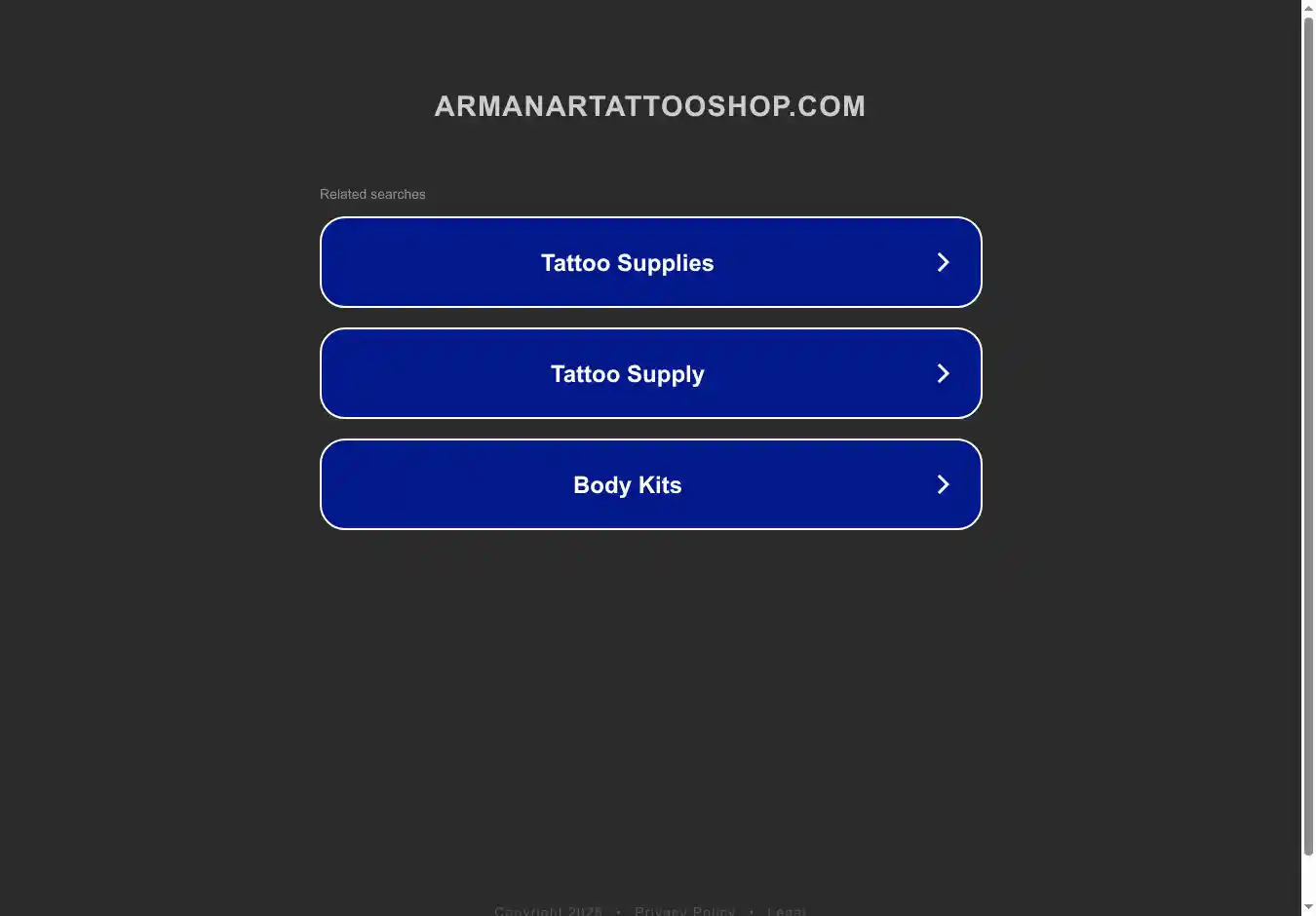This screenshot has width=1316, height=916.
Task: Open the Legal link in footer
Action: (x=786, y=911)
